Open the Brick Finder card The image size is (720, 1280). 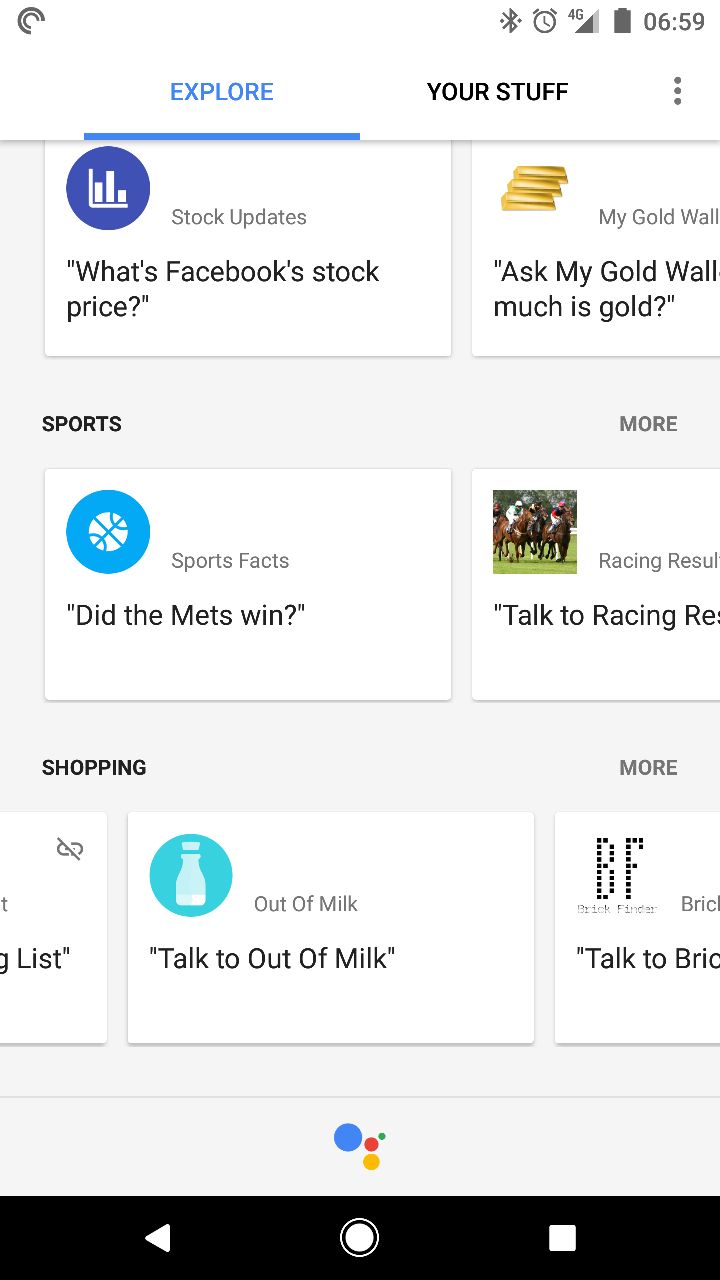tap(638, 928)
